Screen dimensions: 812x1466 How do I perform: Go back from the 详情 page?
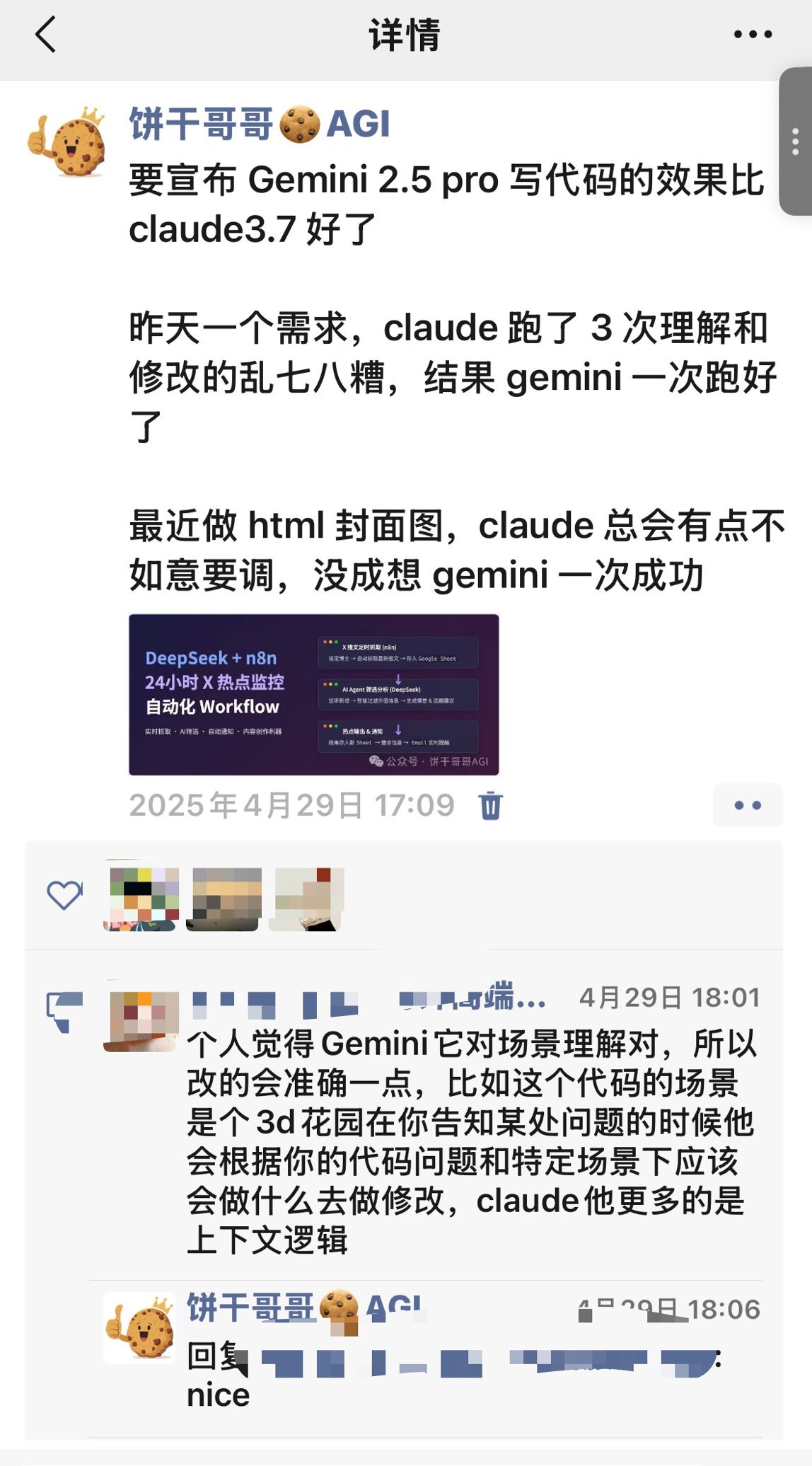click(x=45, y=35)
